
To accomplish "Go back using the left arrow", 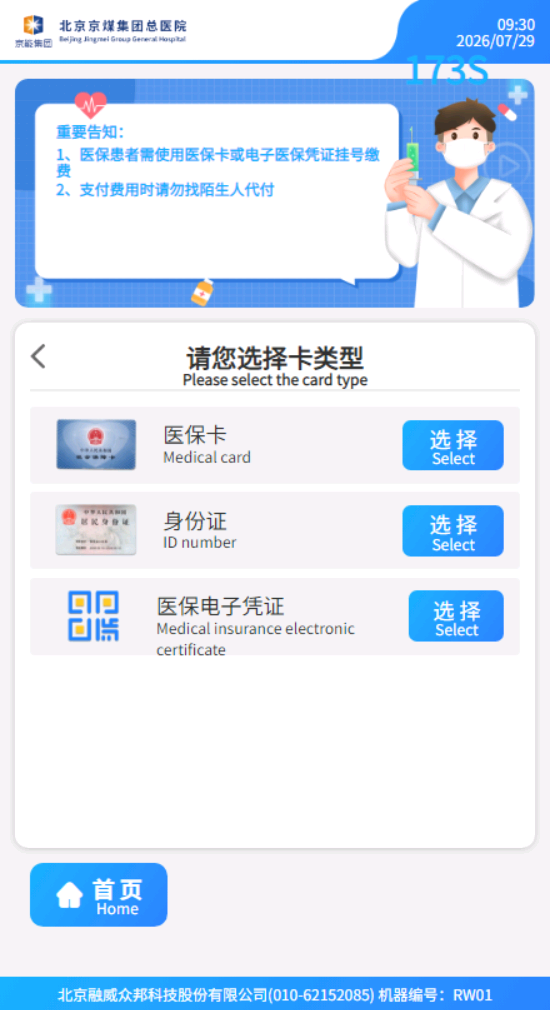I will (x=39, y=356).
